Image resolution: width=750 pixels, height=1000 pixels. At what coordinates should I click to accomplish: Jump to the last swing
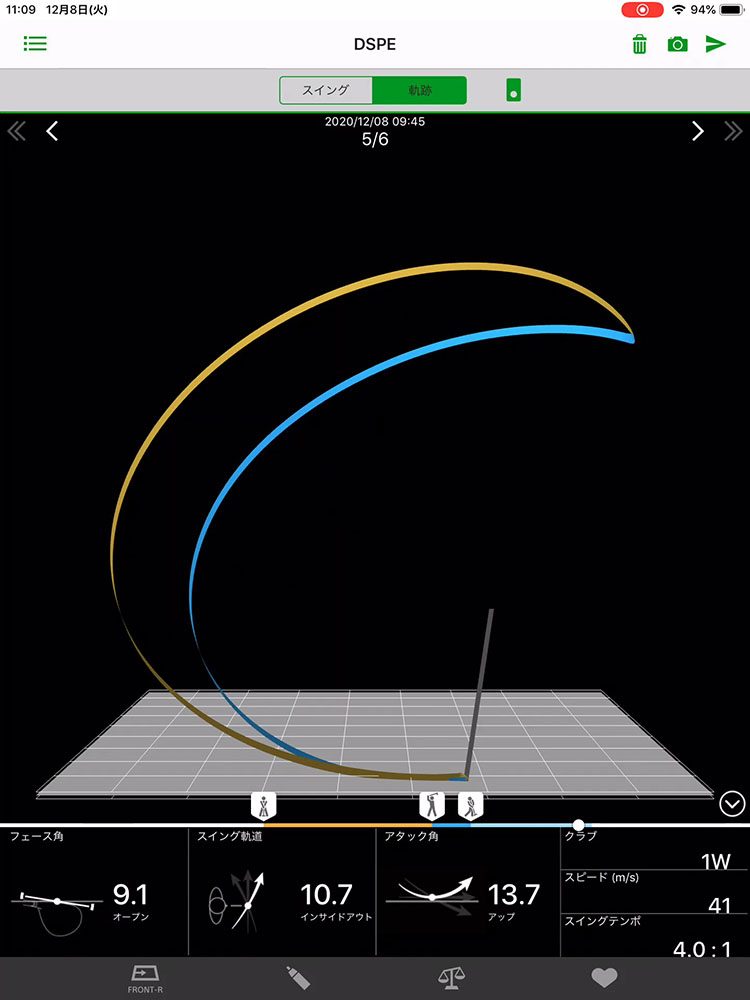pyautogui.click(x=733, y=131)
